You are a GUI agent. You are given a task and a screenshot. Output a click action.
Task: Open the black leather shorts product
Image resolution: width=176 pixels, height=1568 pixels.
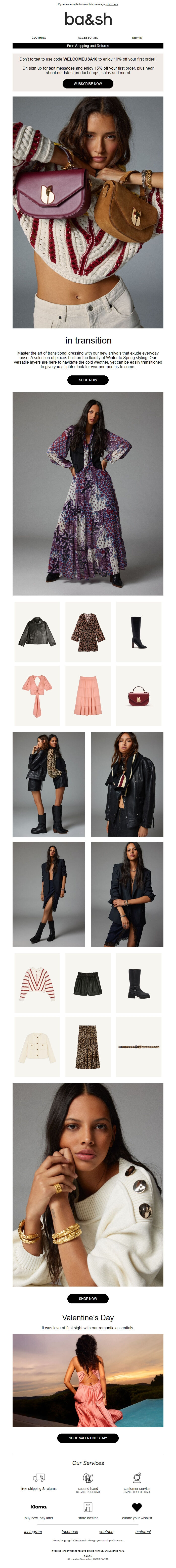coord(88,983)
